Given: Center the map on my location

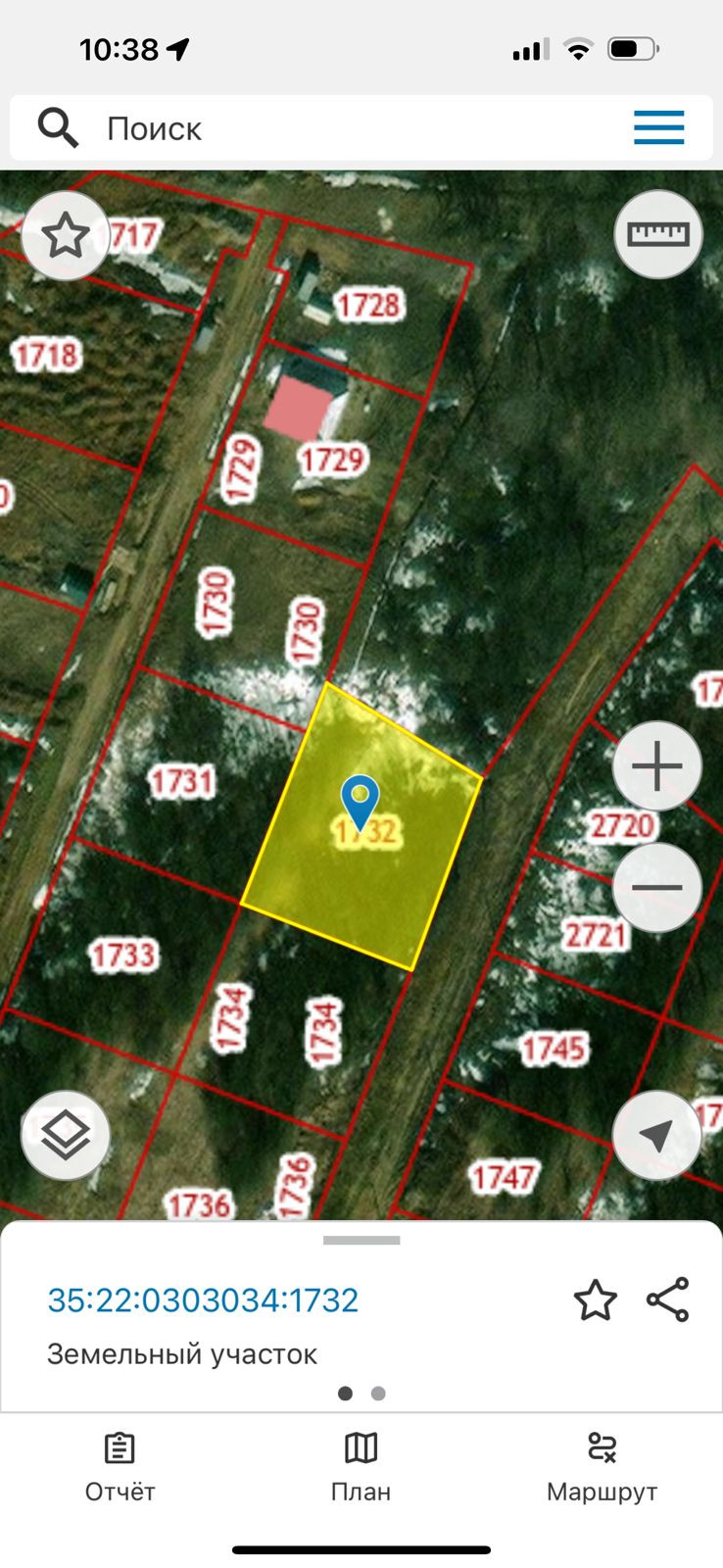Looking at the screenshot, I should click(x=657, y=1135).
